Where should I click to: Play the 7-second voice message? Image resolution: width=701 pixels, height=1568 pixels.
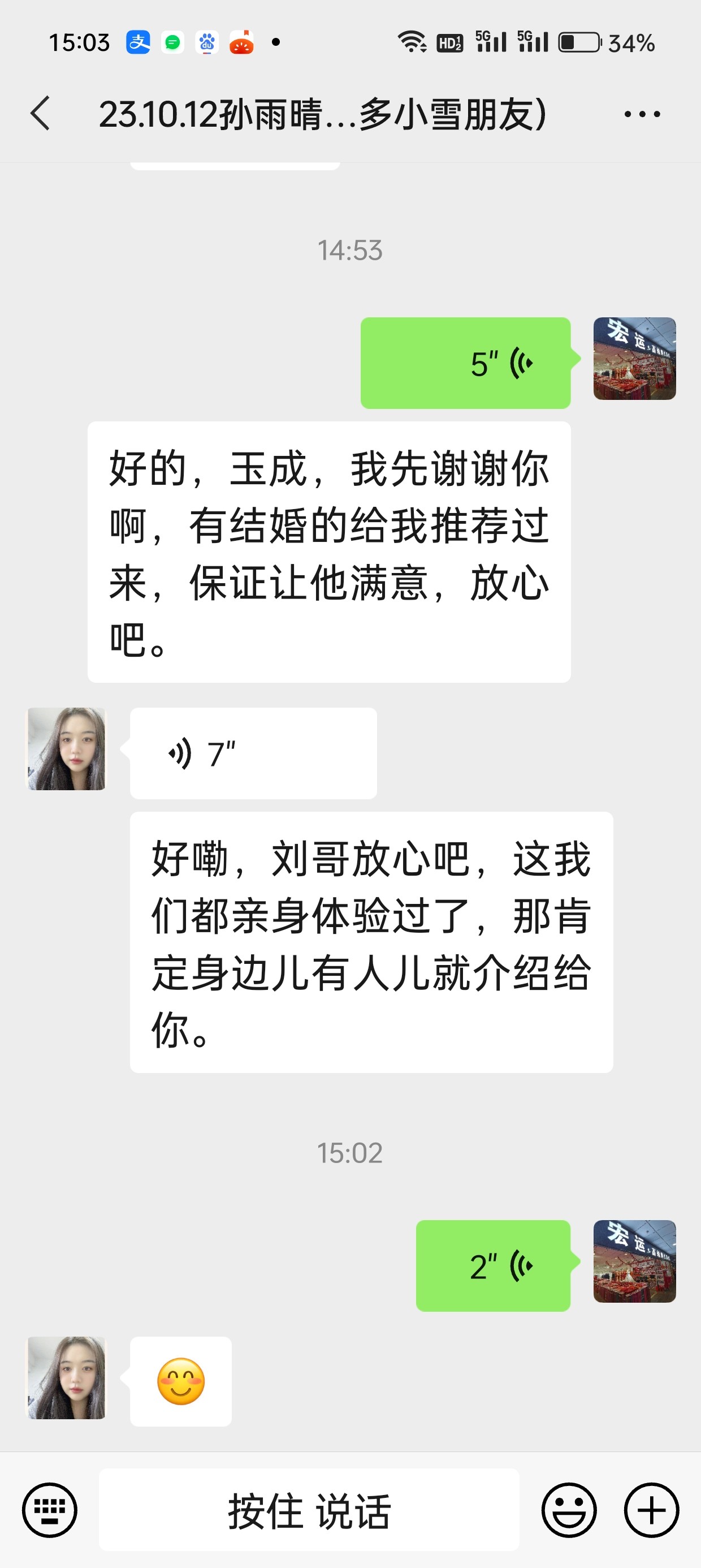[253, 753]
